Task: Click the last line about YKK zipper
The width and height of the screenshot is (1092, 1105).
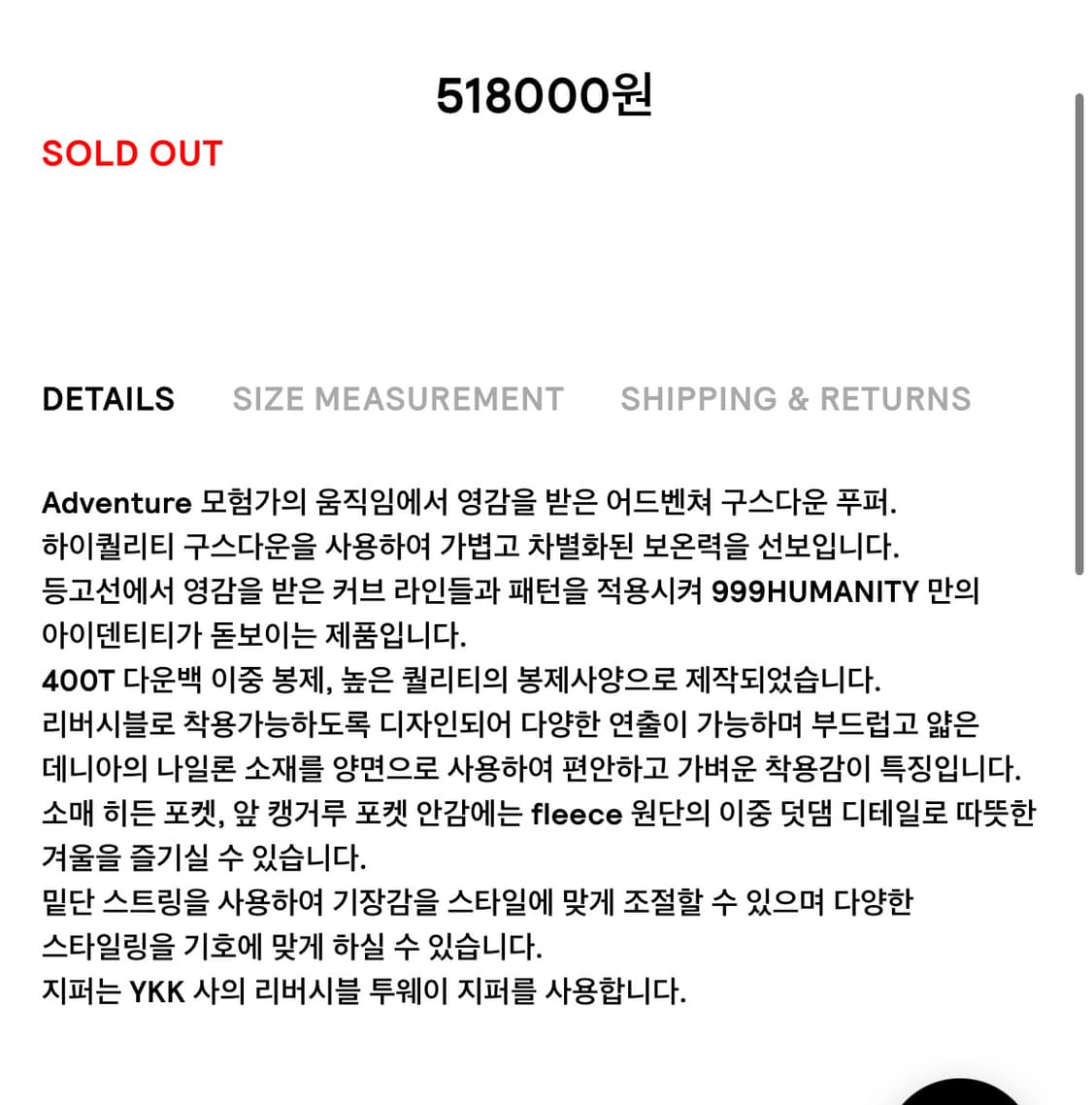Action: [364, 991]
